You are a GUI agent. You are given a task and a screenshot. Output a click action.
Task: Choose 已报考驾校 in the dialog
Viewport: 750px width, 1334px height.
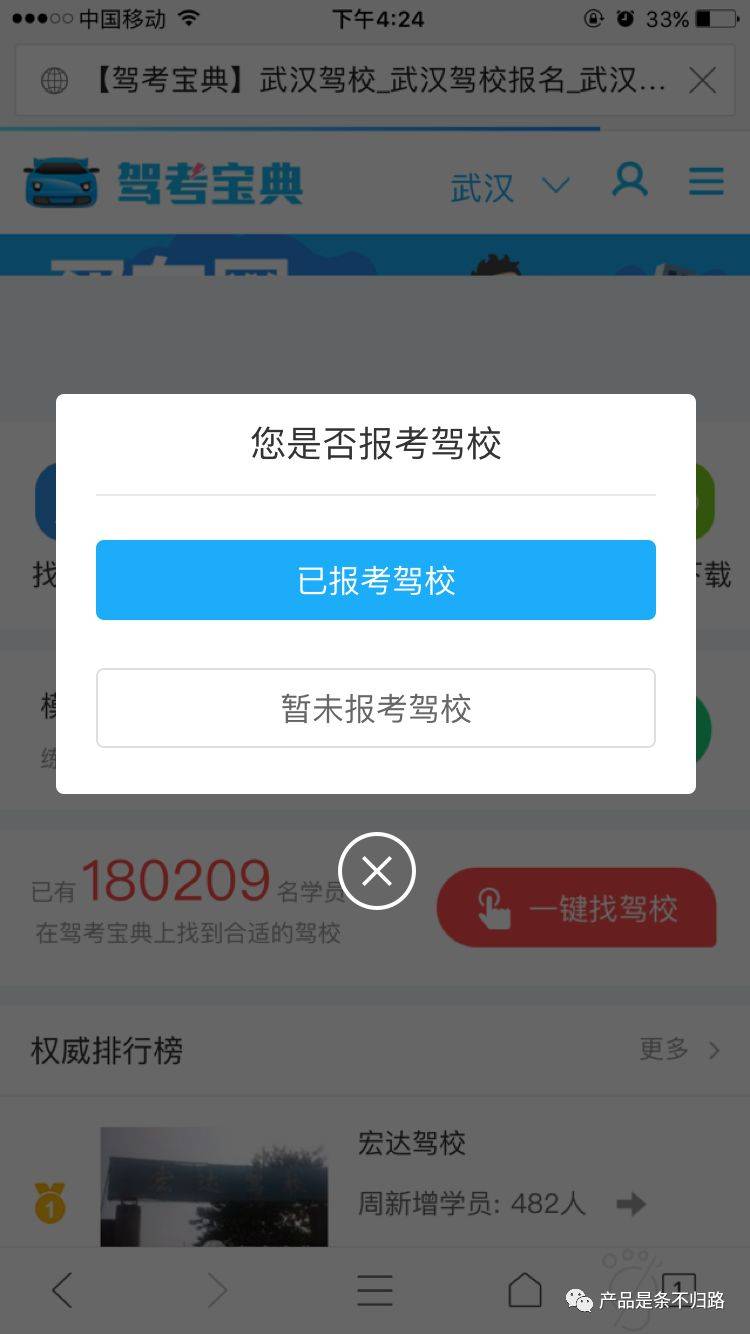pos(375,580)
